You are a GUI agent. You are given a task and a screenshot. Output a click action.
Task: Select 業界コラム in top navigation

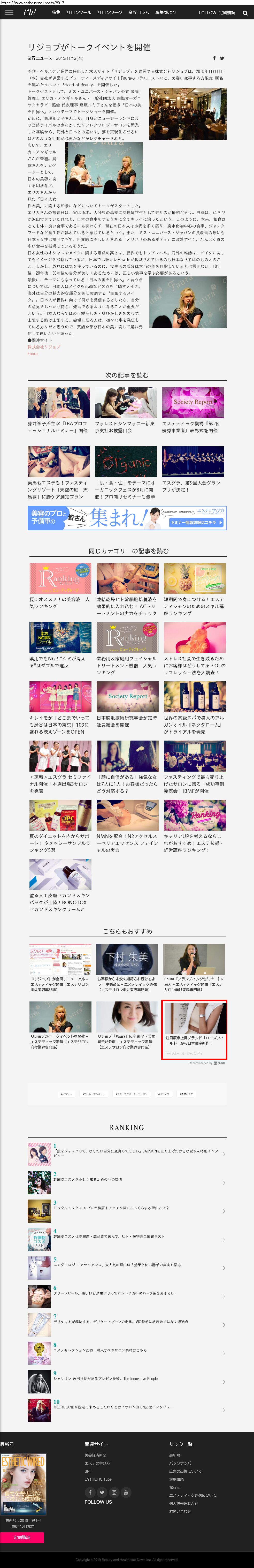pos(138,12)
